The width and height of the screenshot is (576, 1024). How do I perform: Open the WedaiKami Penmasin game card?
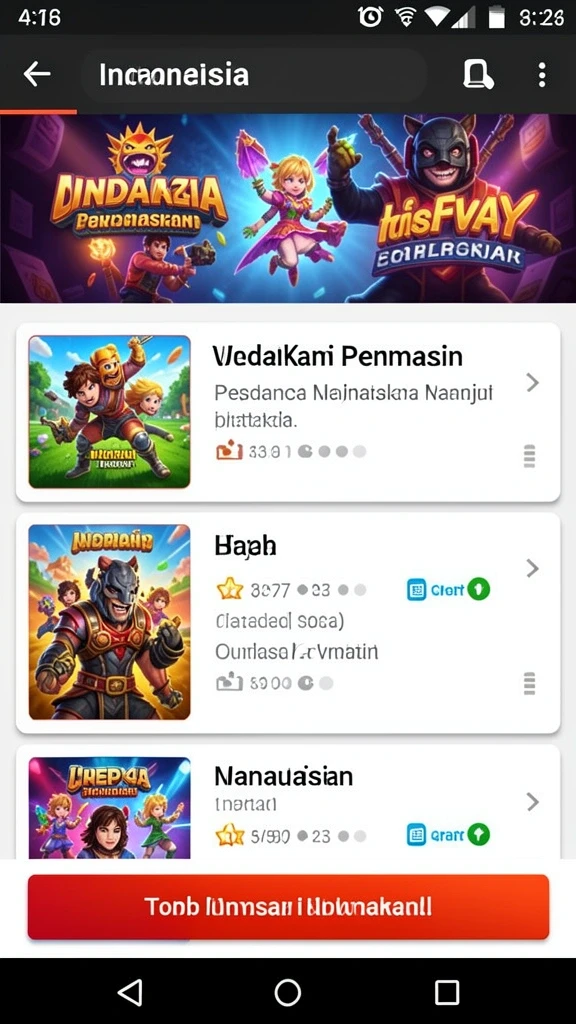click(x=288, y=412)
